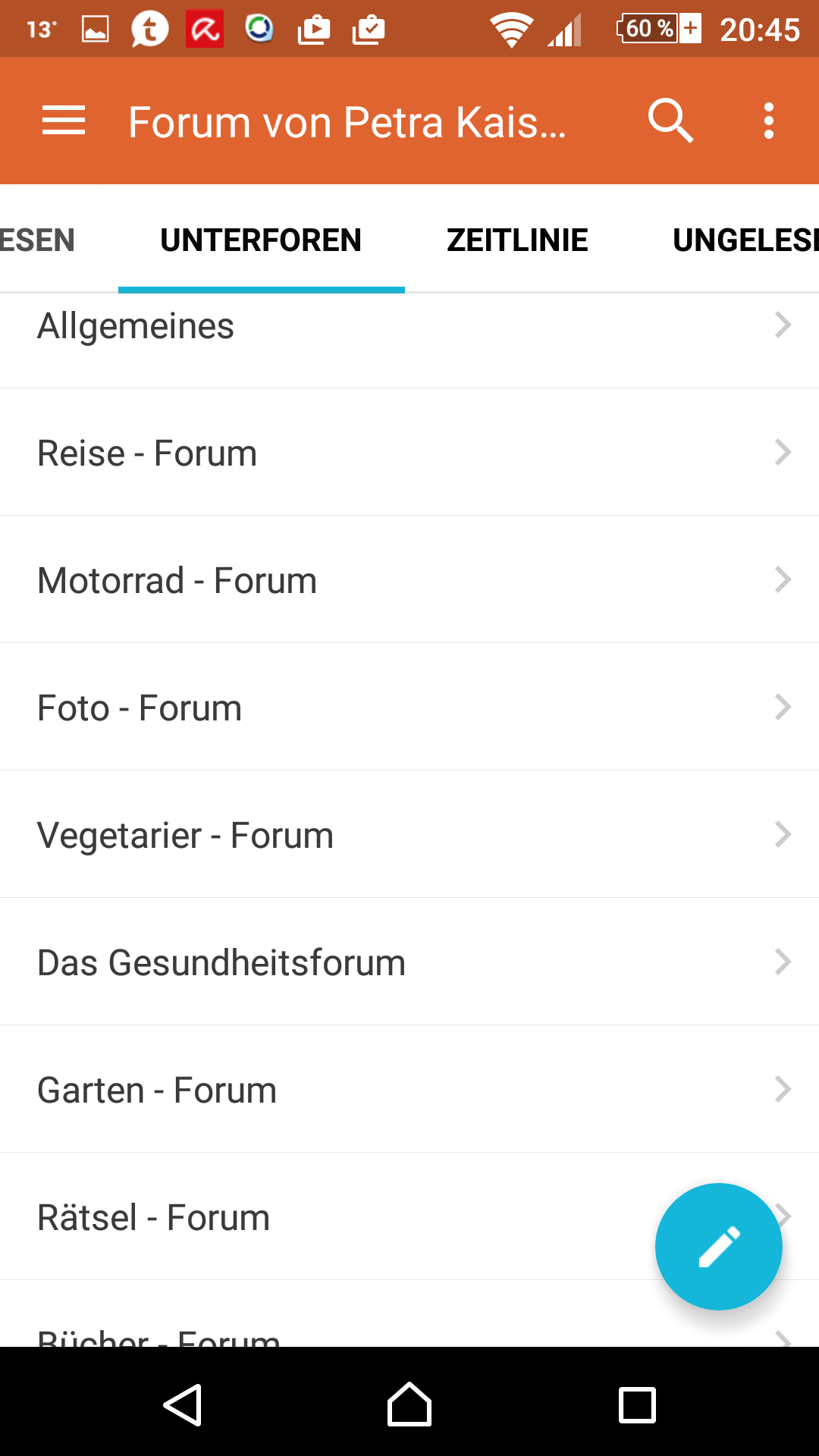The width and height of the screenshot is (819, 1456).
Task: Search the forum with the magnifier icon
Action: click(x=670, y=121)
